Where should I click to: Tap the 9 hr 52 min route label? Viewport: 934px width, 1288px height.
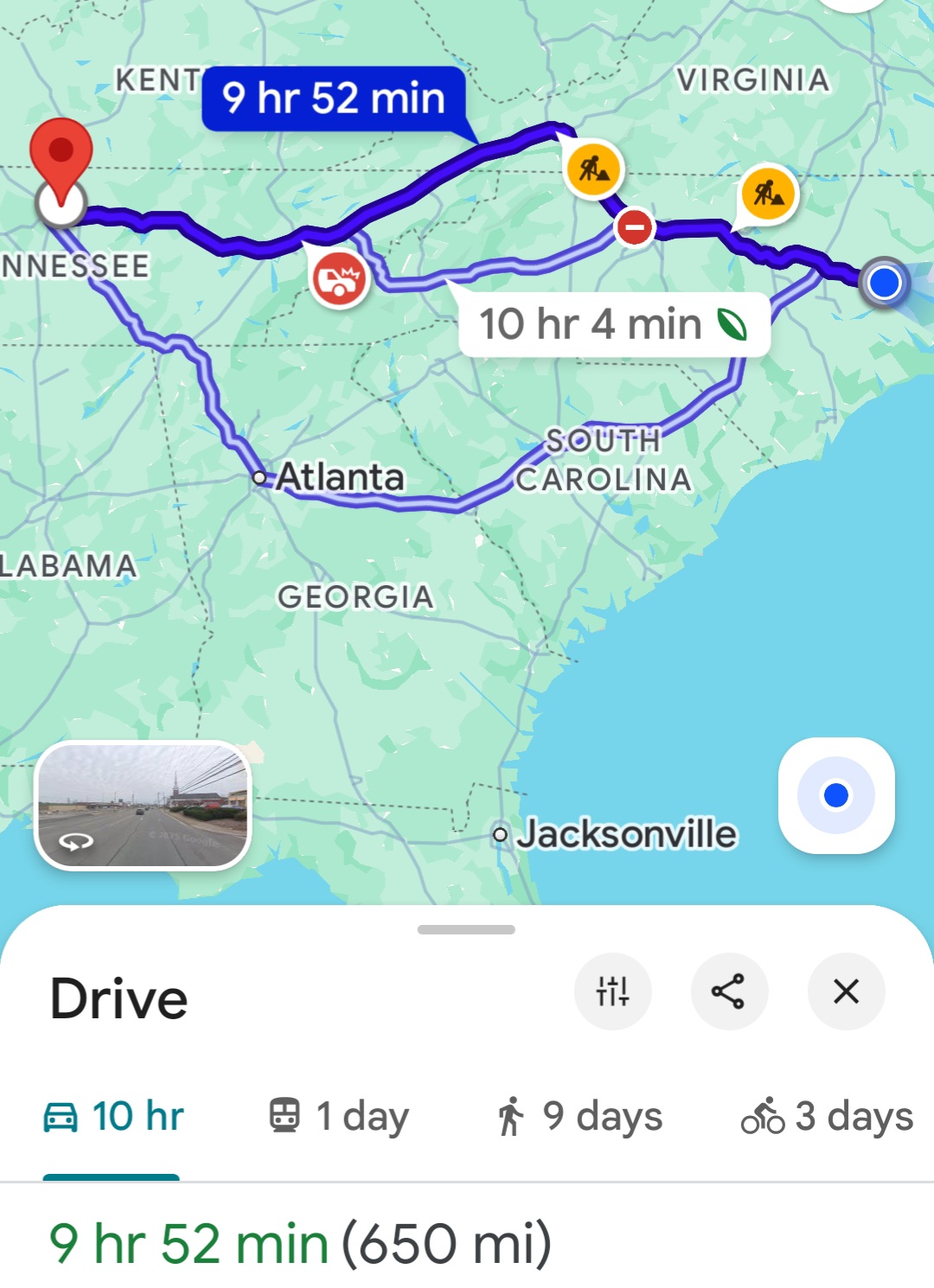(334, 98)
